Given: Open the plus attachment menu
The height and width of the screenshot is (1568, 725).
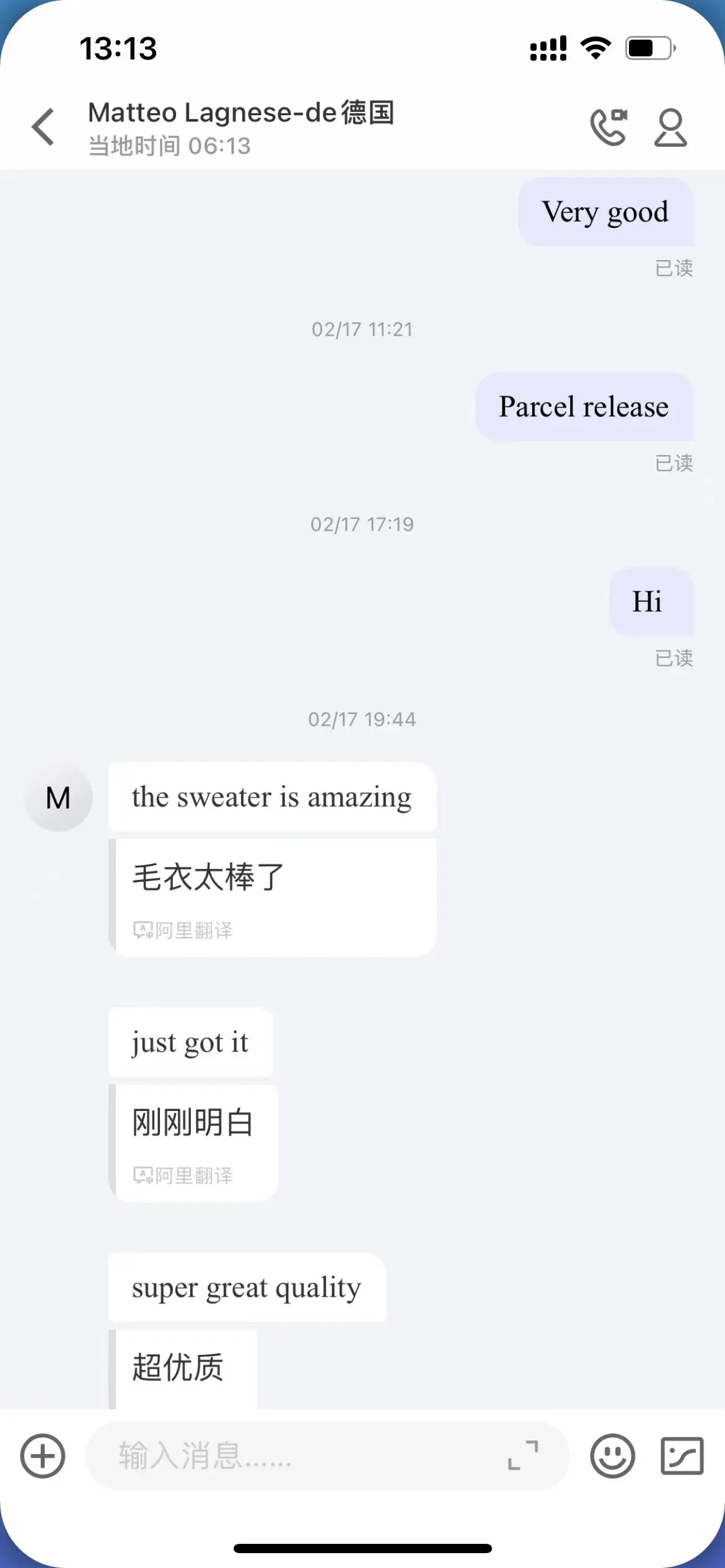Looking at the screenshot, I should [x=43, y=1456].
